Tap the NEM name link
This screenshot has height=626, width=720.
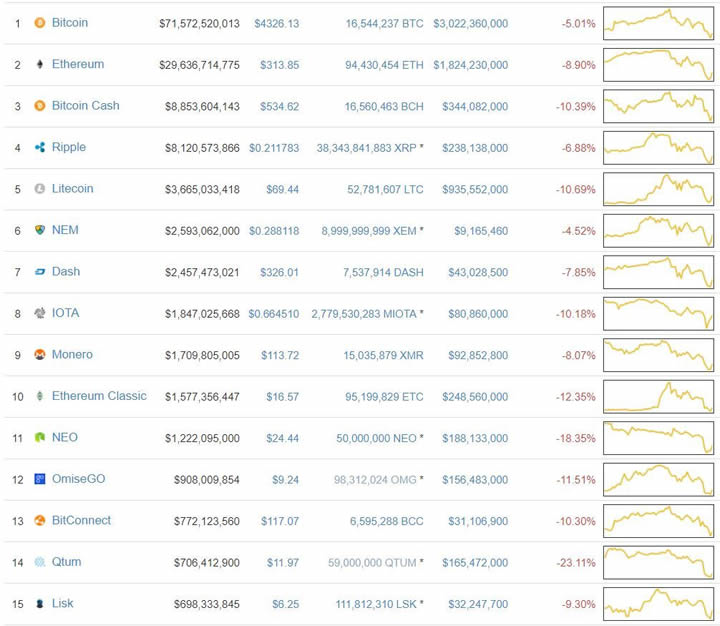(x=65, y=230)
